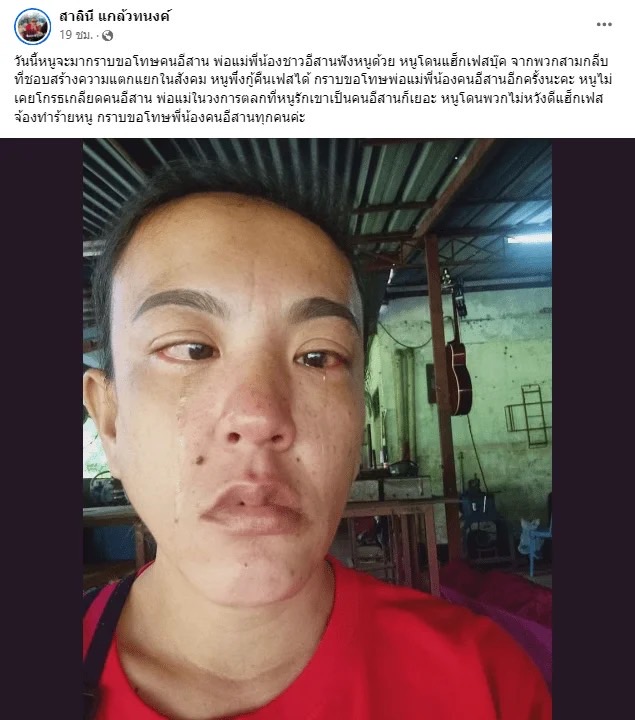Screen dimensions: 635x720
Task: Open the post's photo in full view
Action: click(x=317, y=430)
